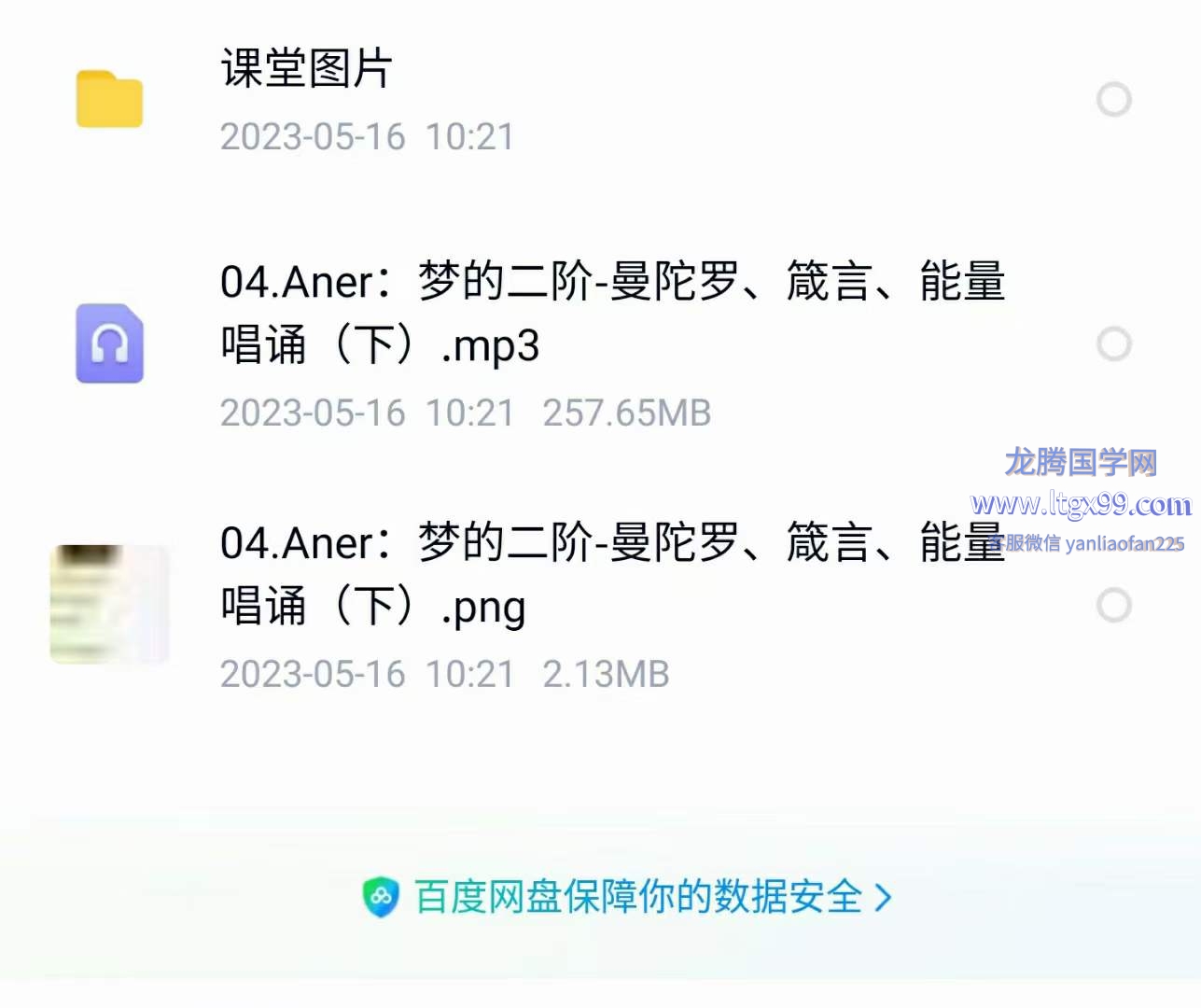Open the 04.Aner .mp3 audio file

point(611,313)
